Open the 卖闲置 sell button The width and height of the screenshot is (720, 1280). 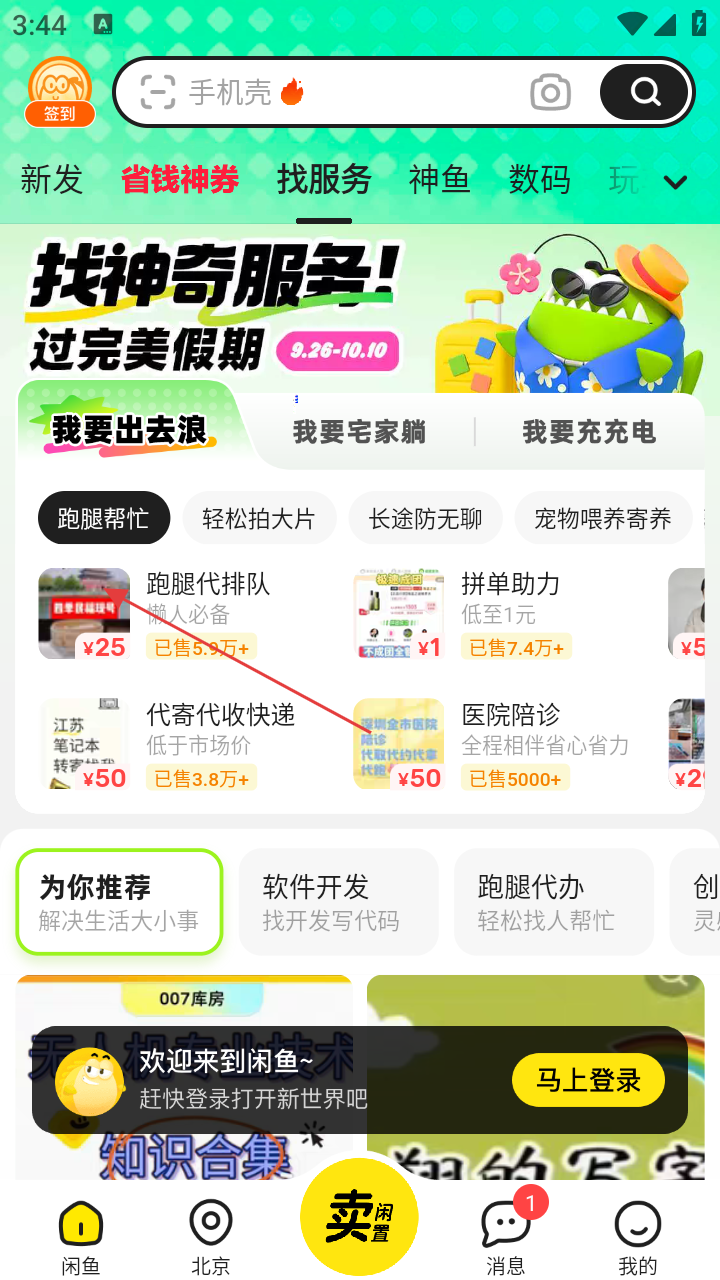click(x=359, y=1217)
